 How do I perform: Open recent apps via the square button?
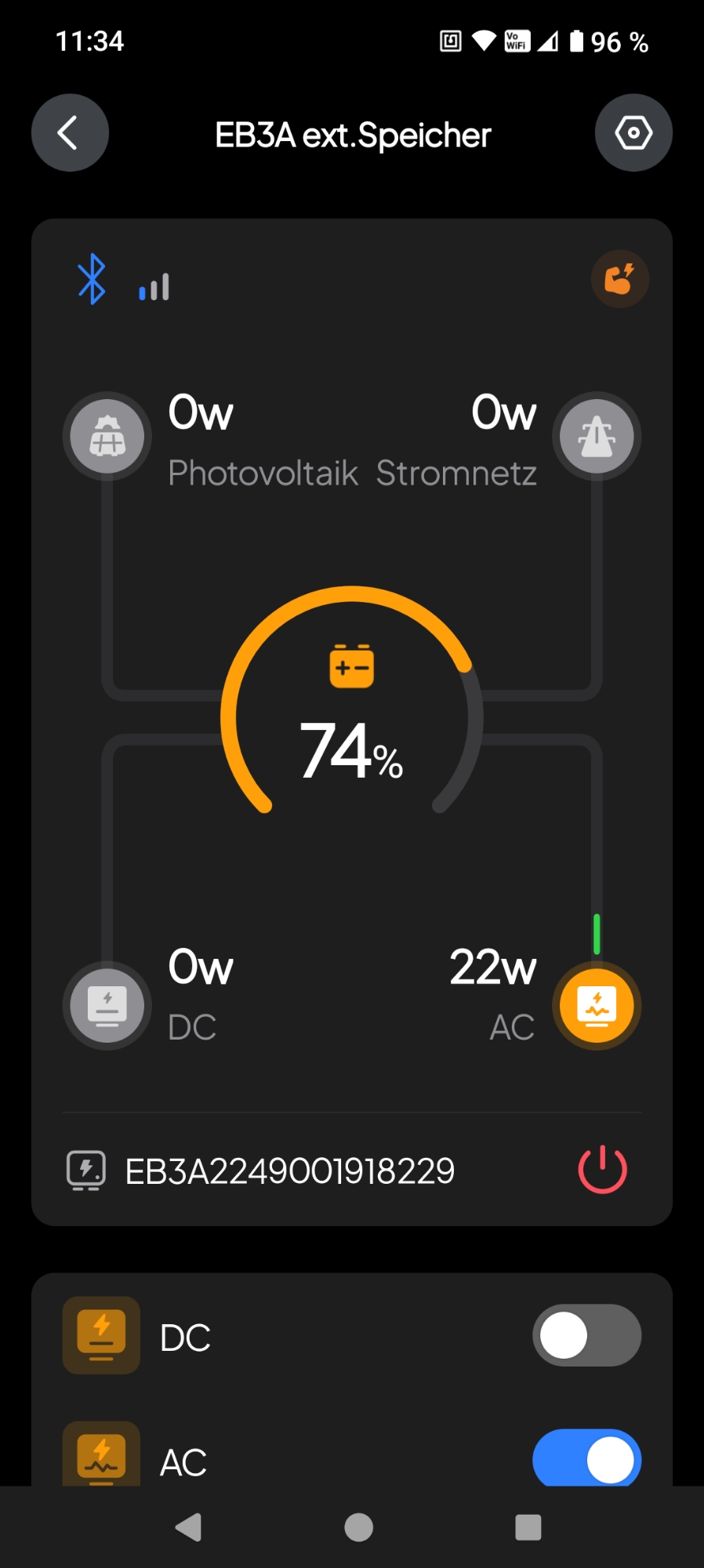[x=528, y=1527]
